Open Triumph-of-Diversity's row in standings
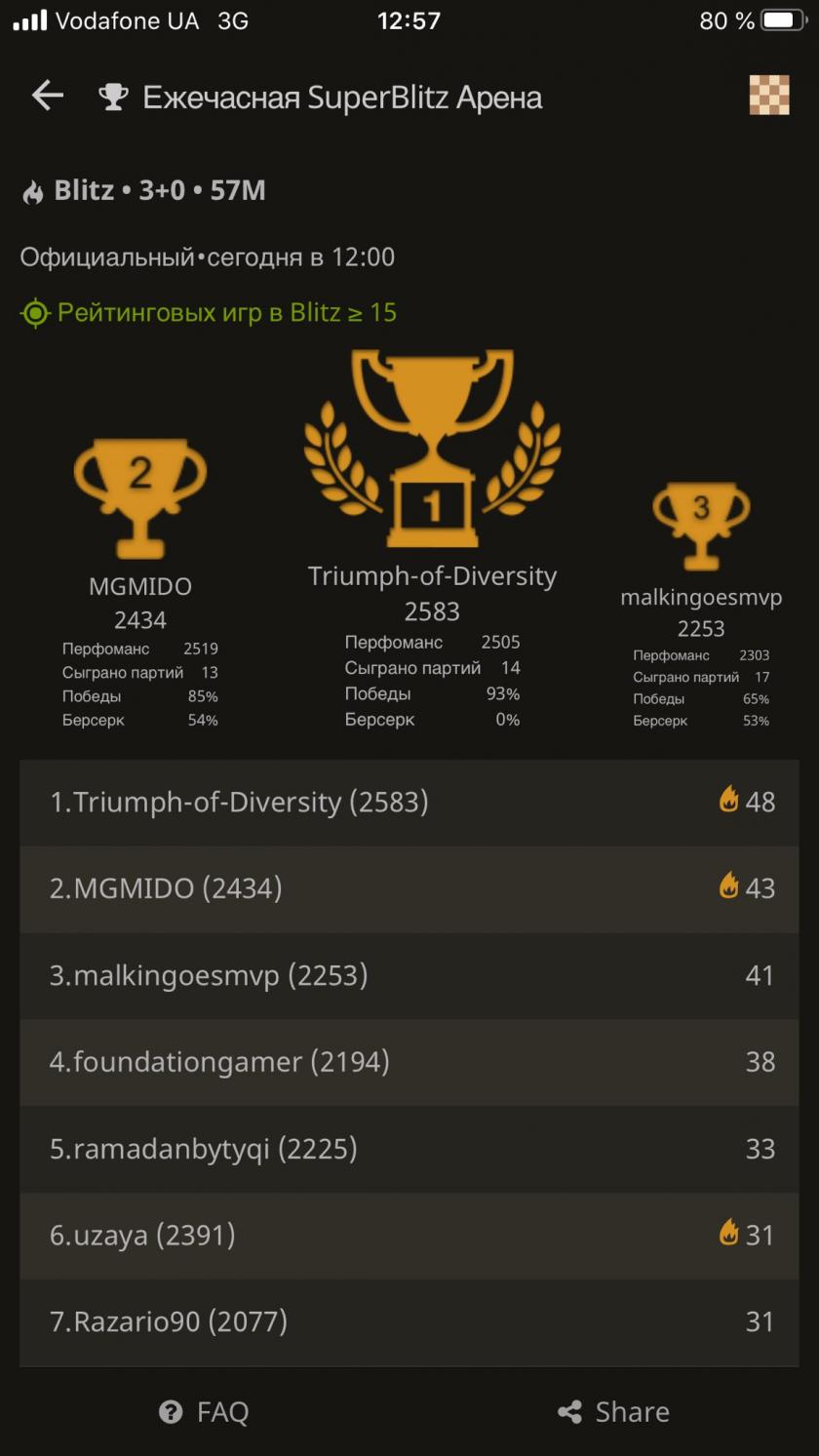Screen dimensions: 819x1456 pos(409,802)
